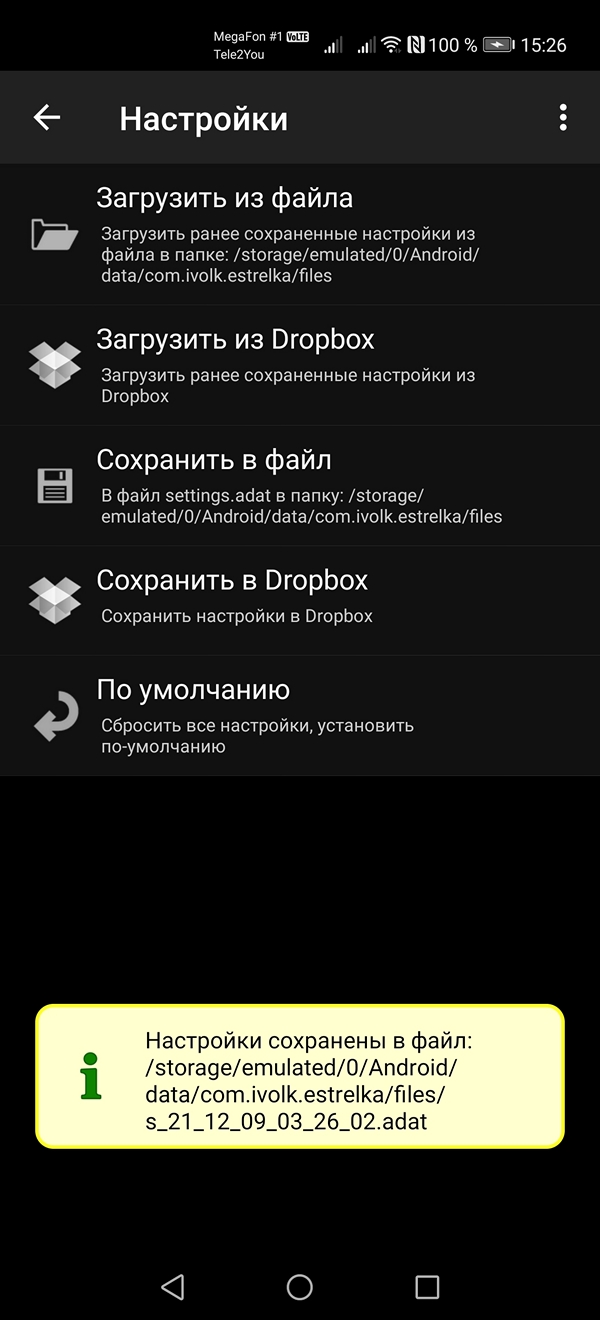Viewport: 600px width, 1320px height.
Task: Reset settings with По умолчанию
Action: (x=300, y=716)
